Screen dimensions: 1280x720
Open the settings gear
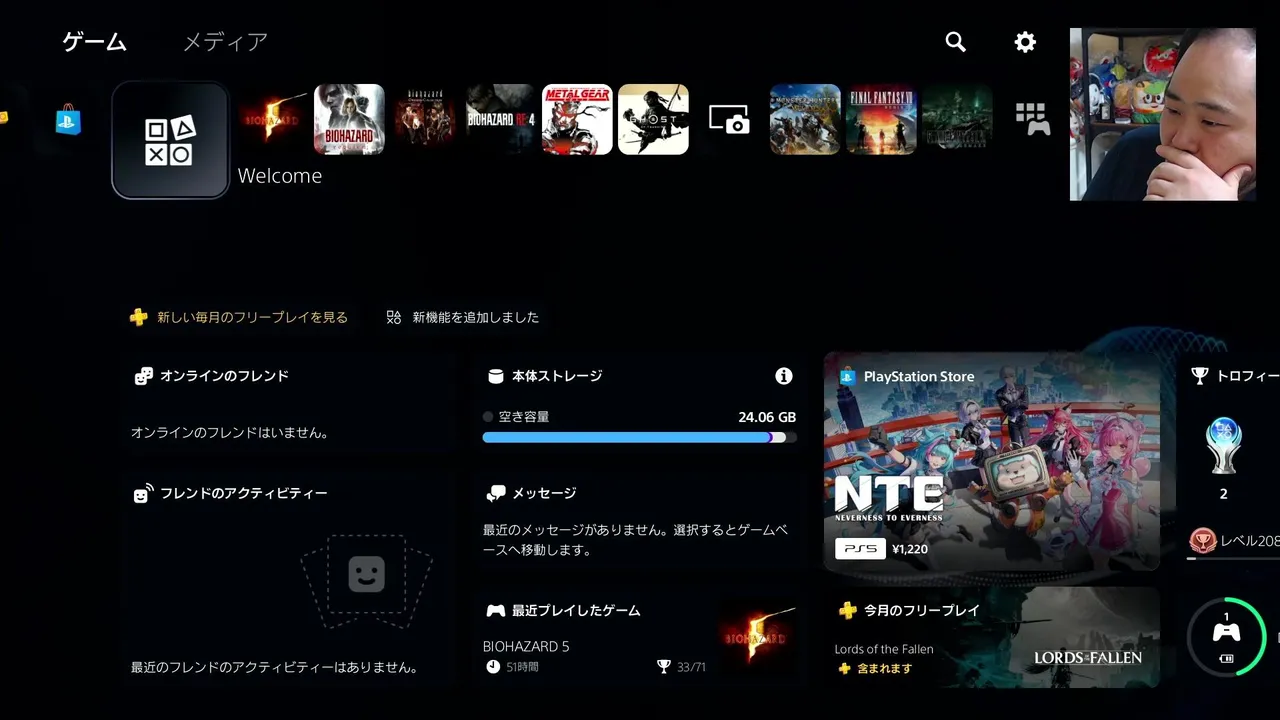tap(1025, 42)
